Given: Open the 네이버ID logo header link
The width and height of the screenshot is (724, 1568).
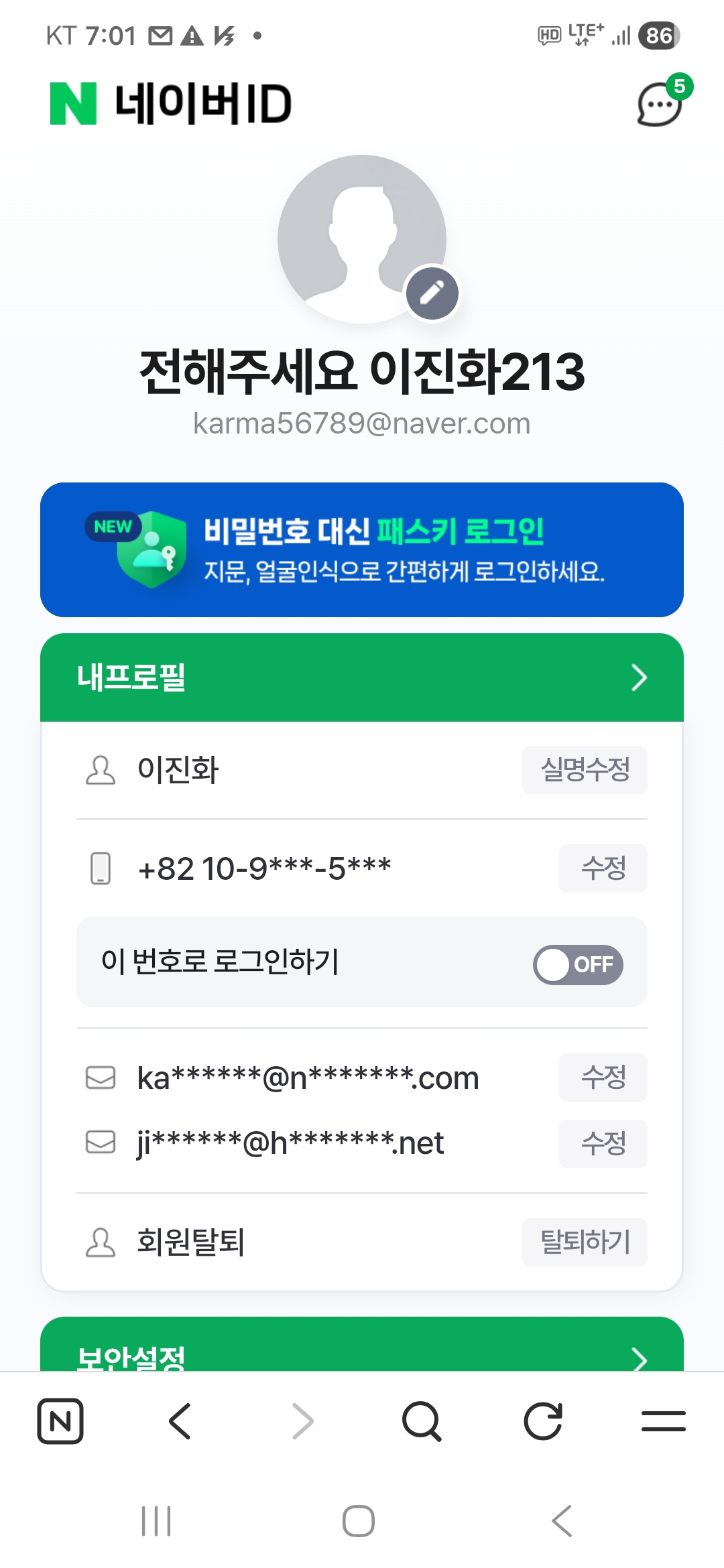Looking at the screenshot, I should [171, 105].
